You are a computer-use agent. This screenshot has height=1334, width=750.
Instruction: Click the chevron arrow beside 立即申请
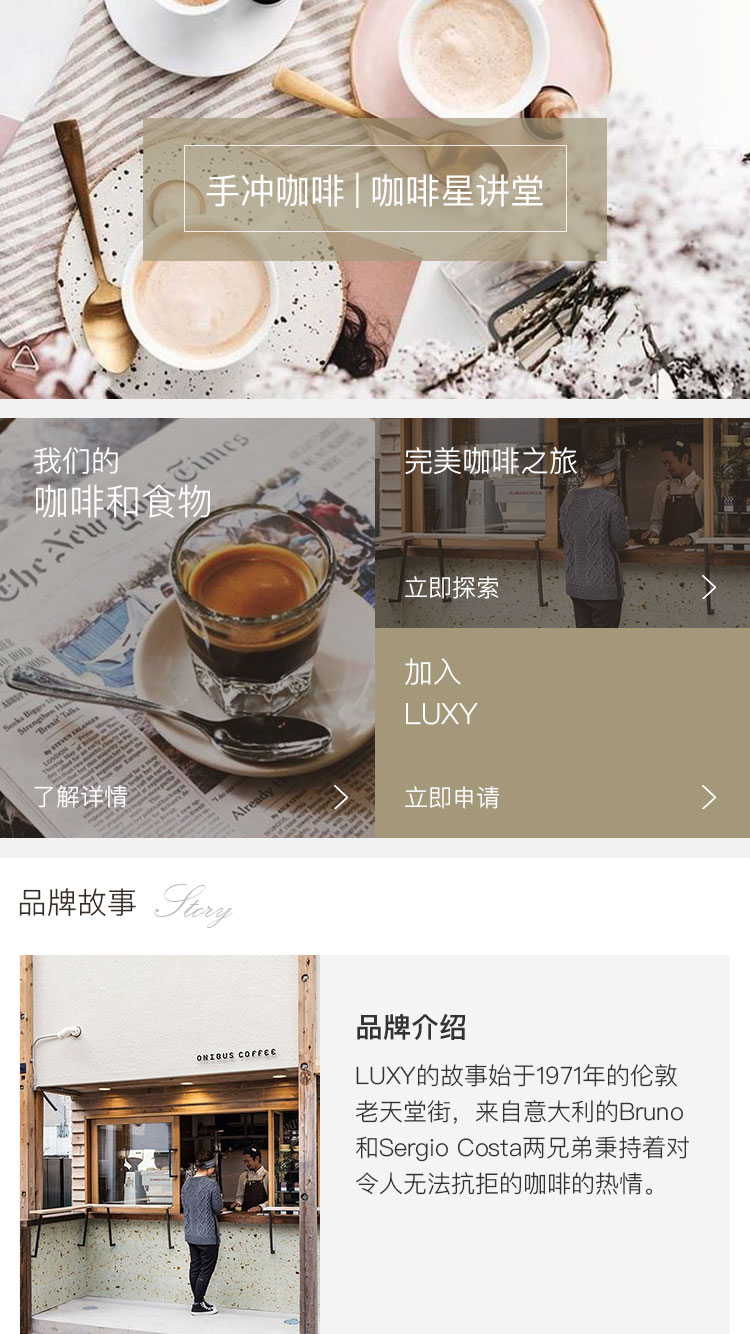[709, 798]
